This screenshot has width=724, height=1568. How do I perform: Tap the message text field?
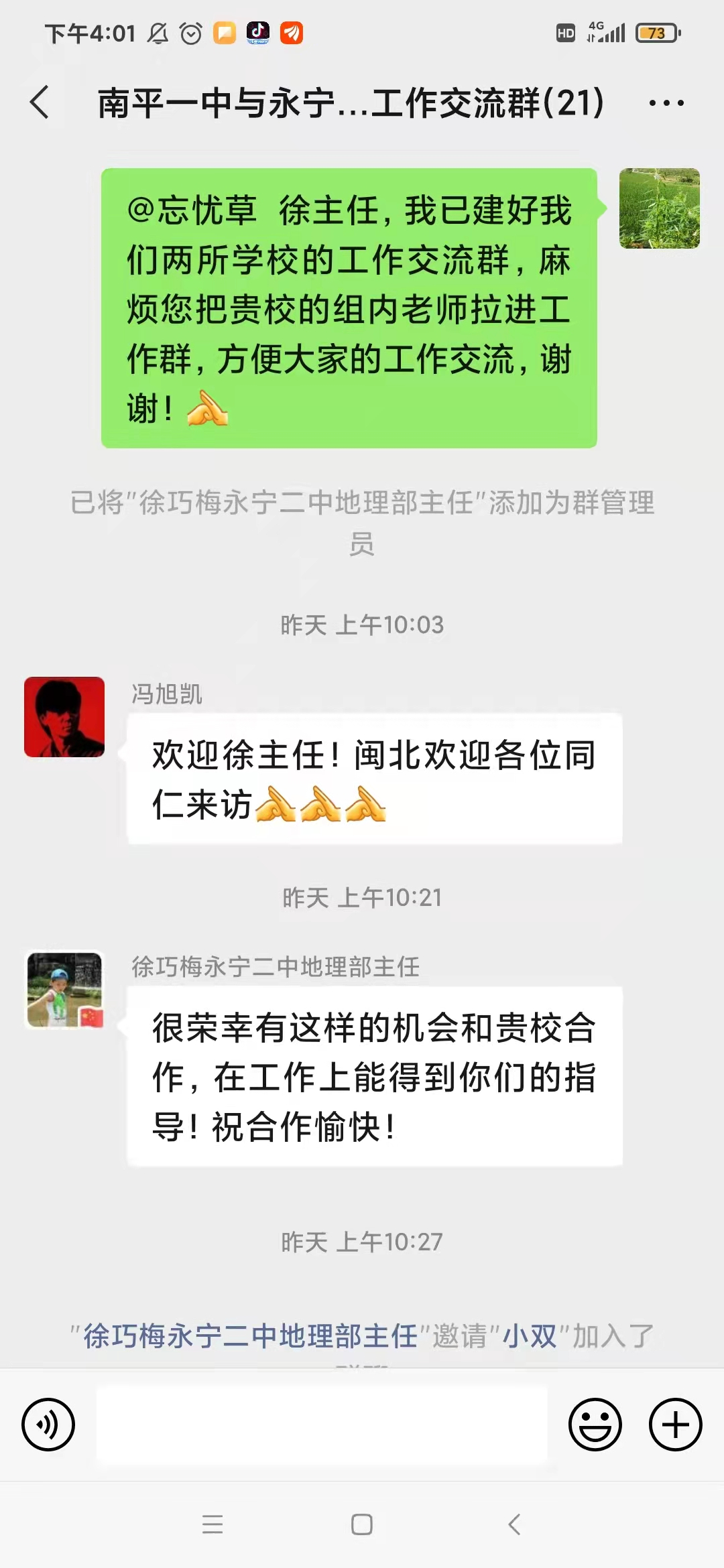pyautogui.click(x=322, y=1424)
